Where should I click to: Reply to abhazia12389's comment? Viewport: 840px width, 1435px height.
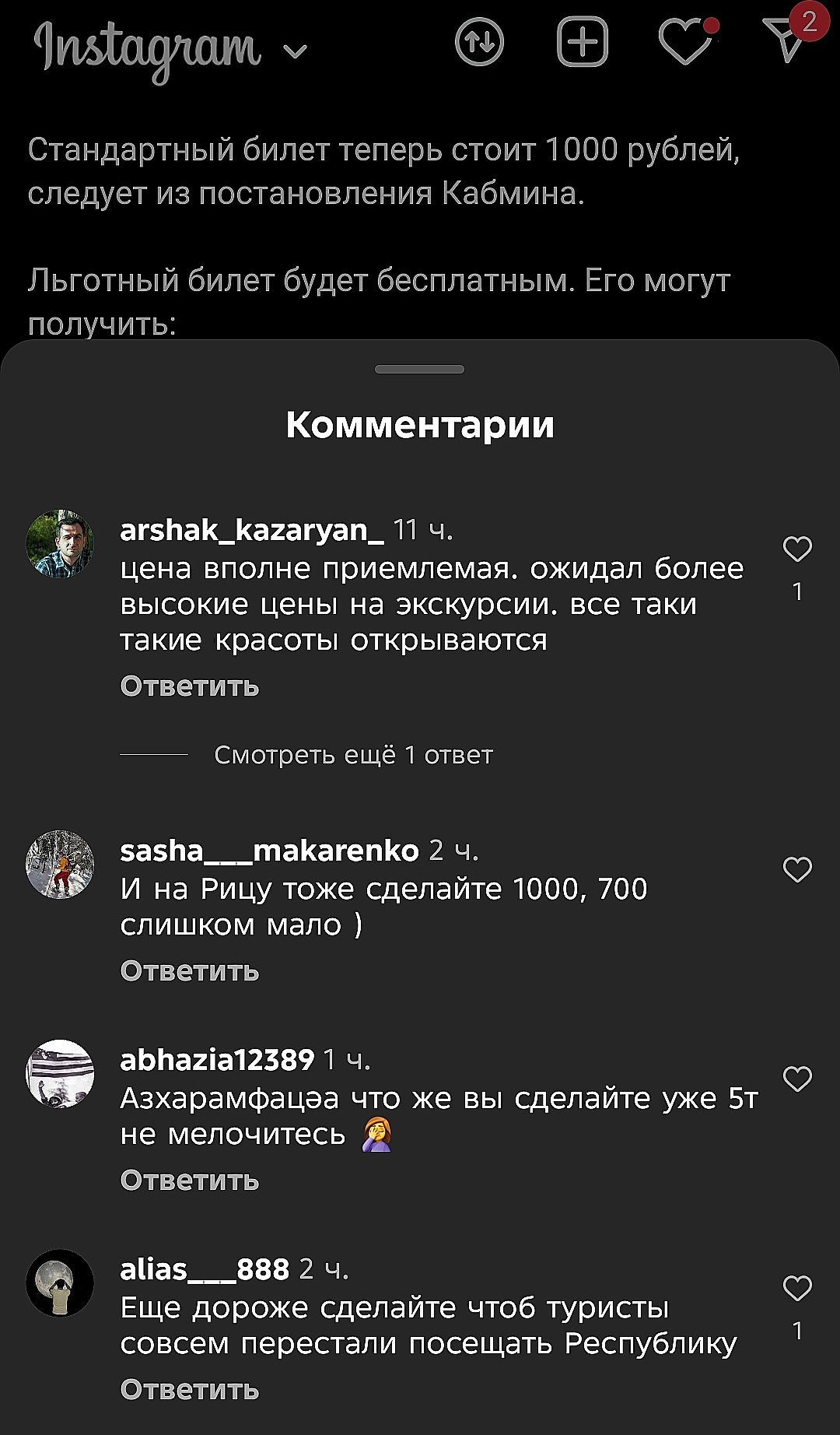coord(190,1181)
